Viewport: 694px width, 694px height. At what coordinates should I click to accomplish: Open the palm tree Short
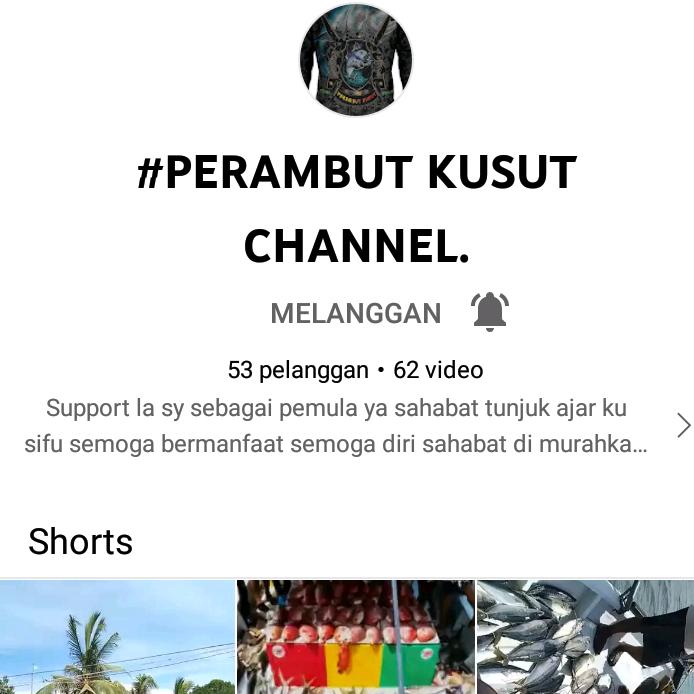117,638
